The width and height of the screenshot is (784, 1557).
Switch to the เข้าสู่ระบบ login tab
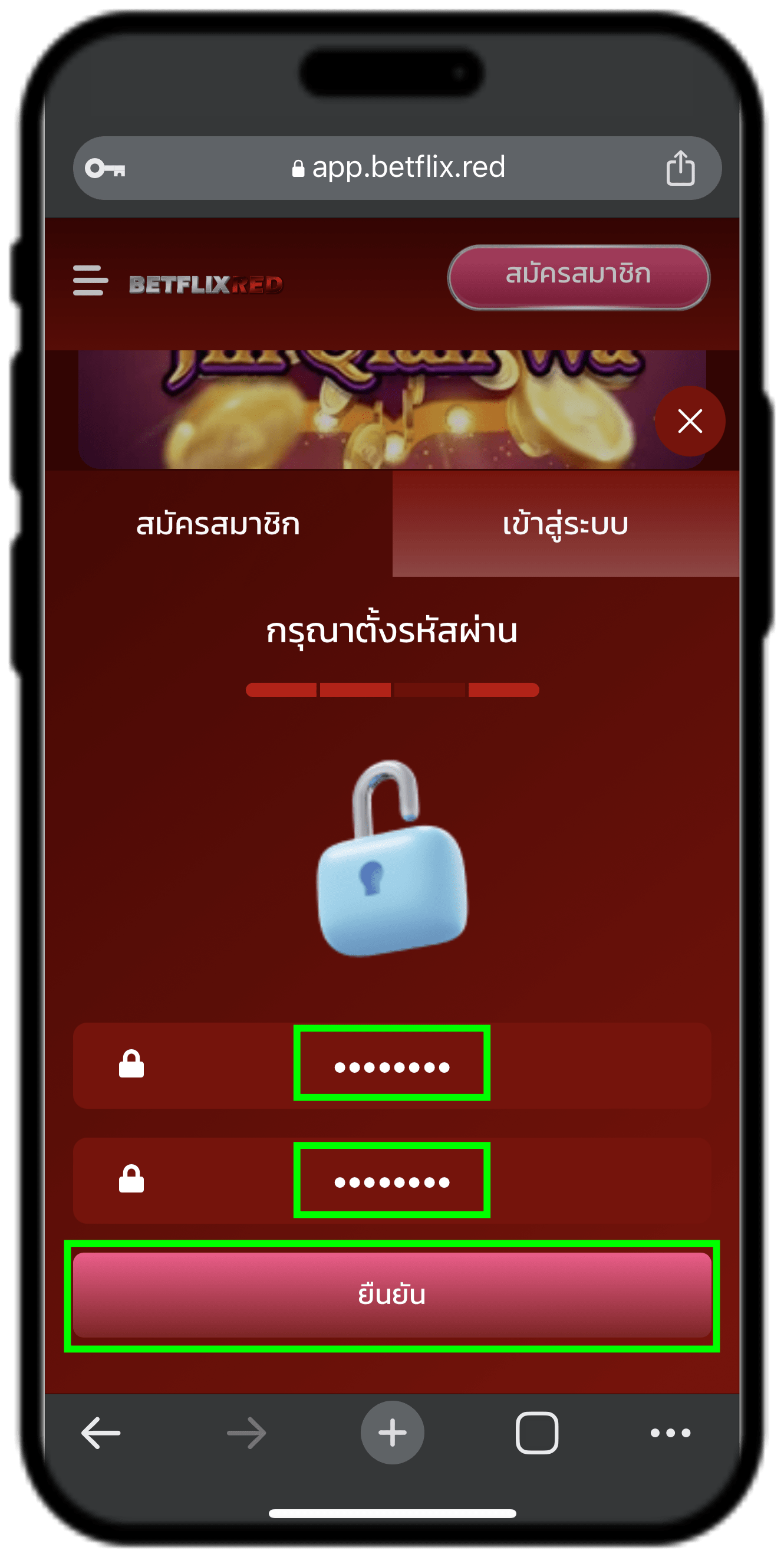(565, 524)
